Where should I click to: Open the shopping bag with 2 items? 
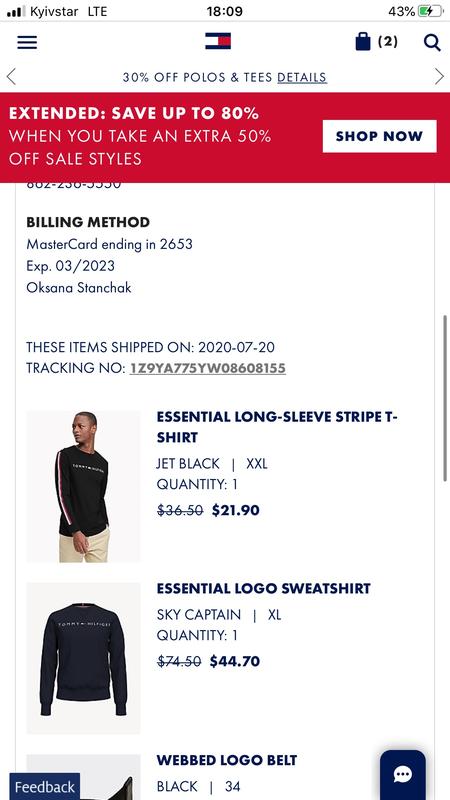tap(377, 41)
